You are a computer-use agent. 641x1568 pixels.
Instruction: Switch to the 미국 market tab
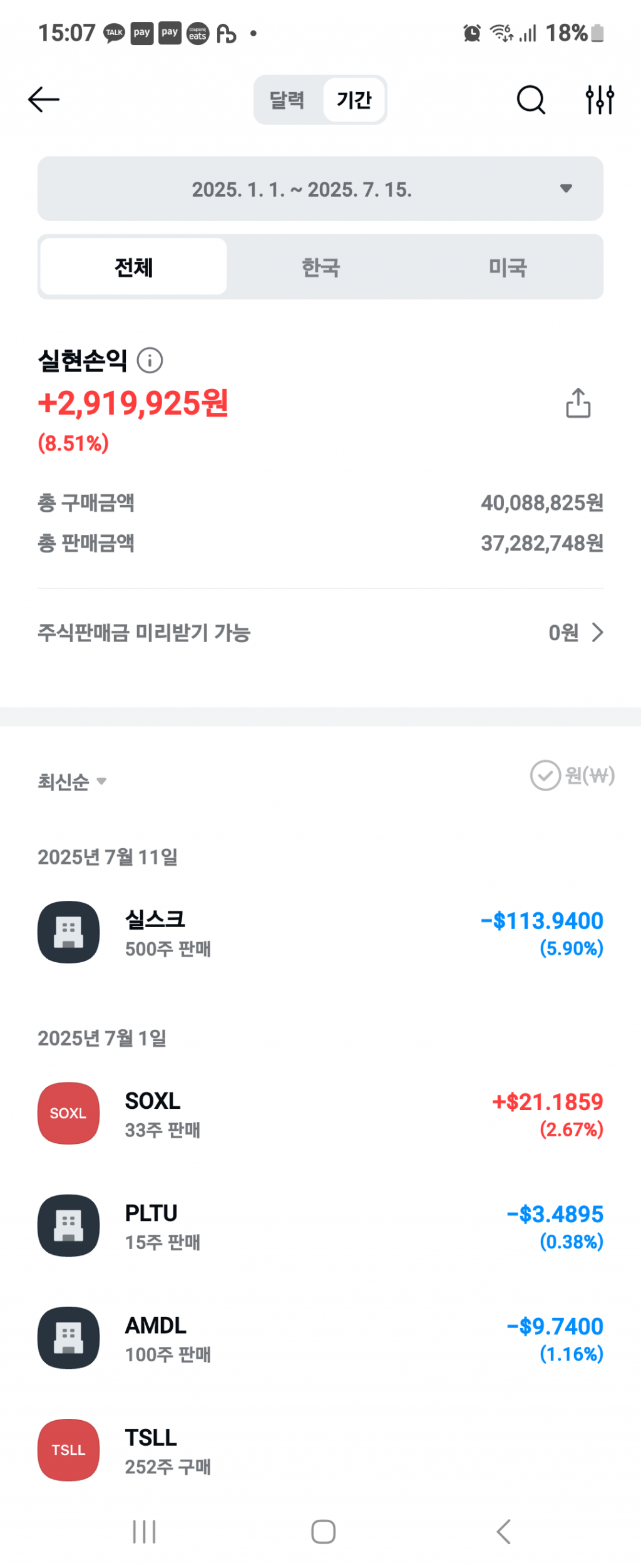click(508, 267)
